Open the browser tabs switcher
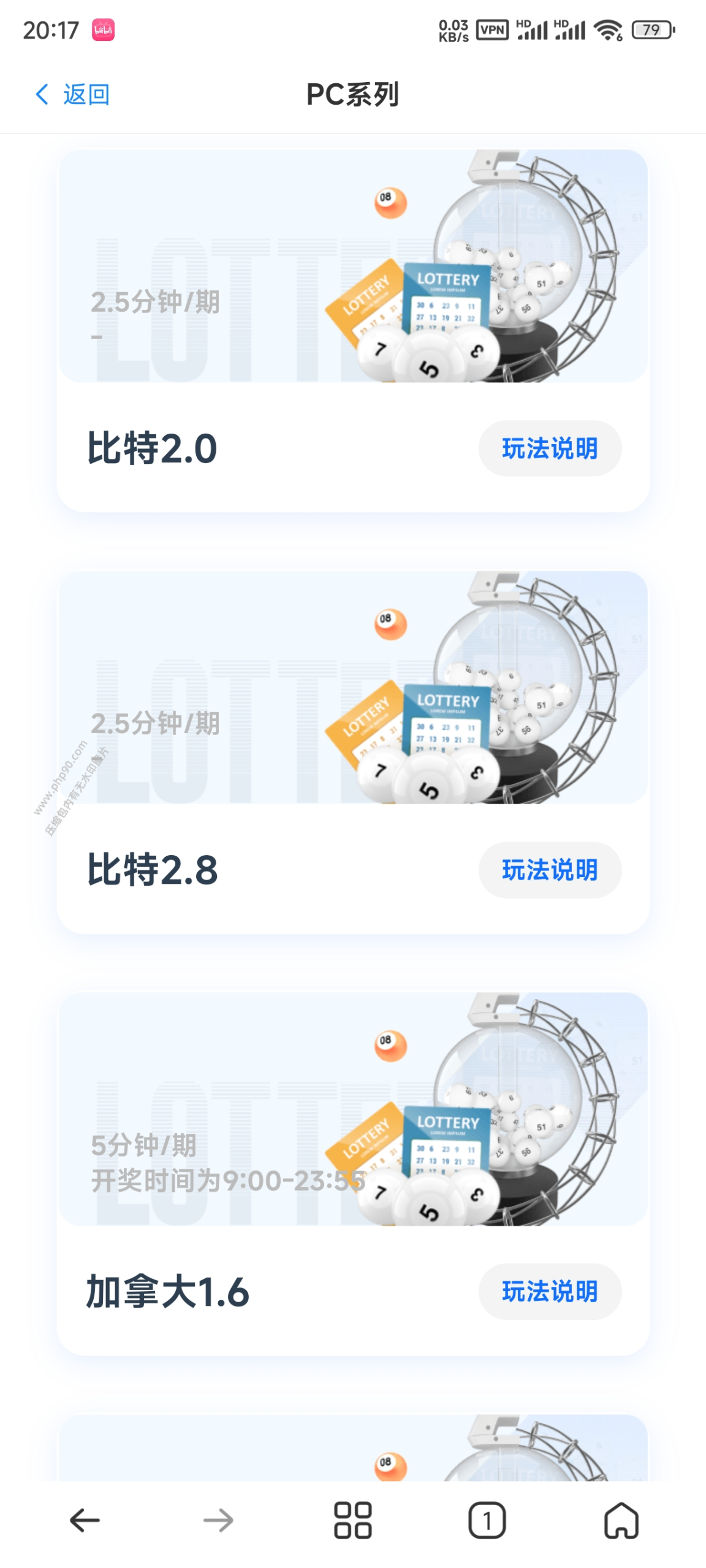Viewport: 706px width, 1568px height. click(x=487, y=1520)
